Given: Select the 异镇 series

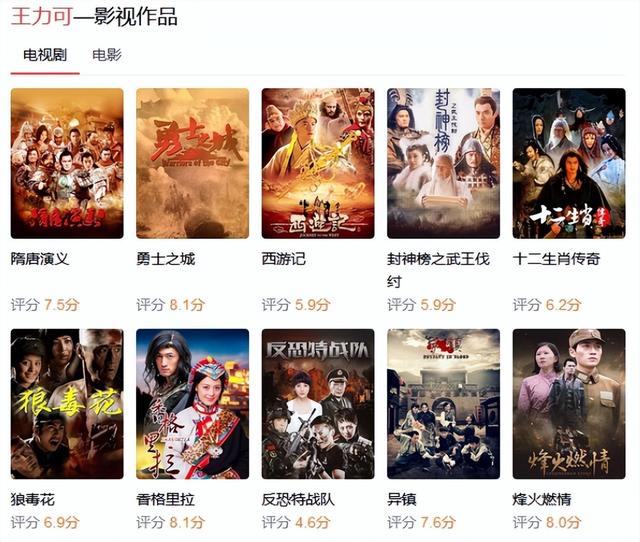Looking at the screenshot, I should tap(443, 404).
